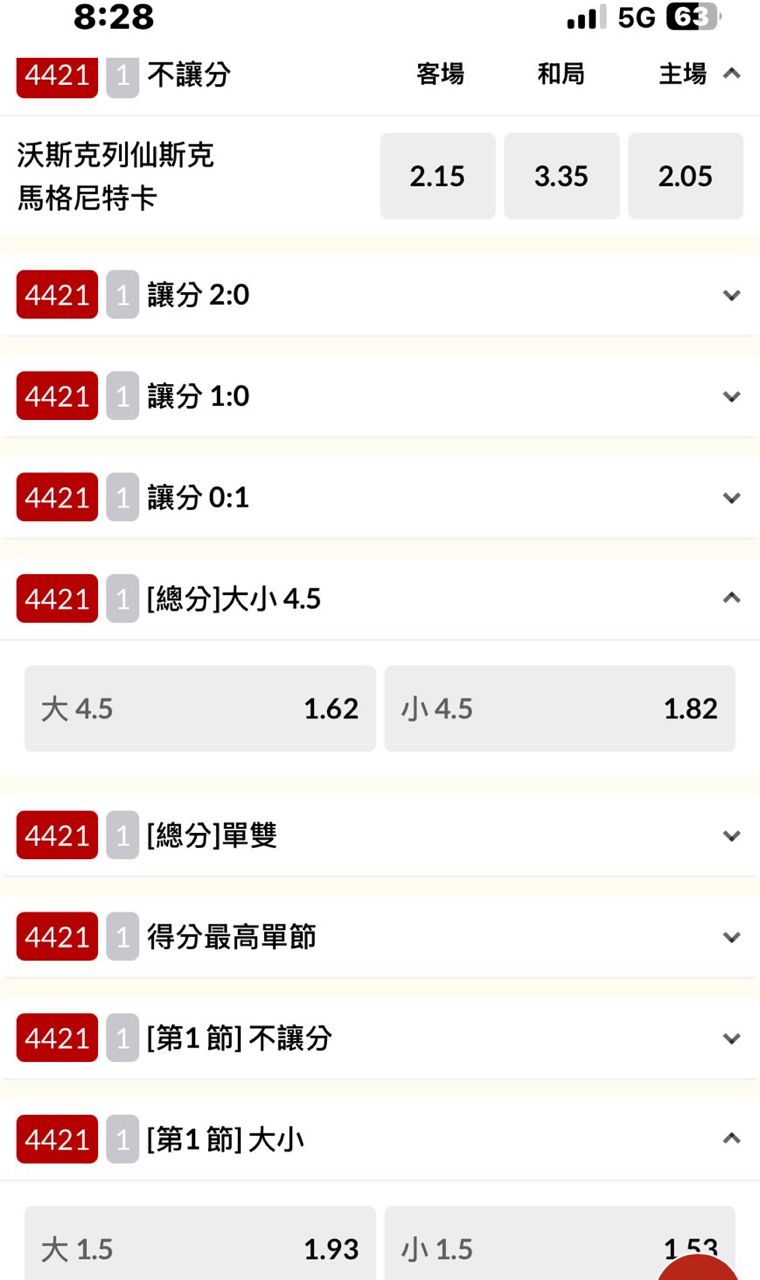Image resolution: width=760 pixels, height=1280 pixels.
Task: Select away win odds 2.15
Action: pos(437,176)
